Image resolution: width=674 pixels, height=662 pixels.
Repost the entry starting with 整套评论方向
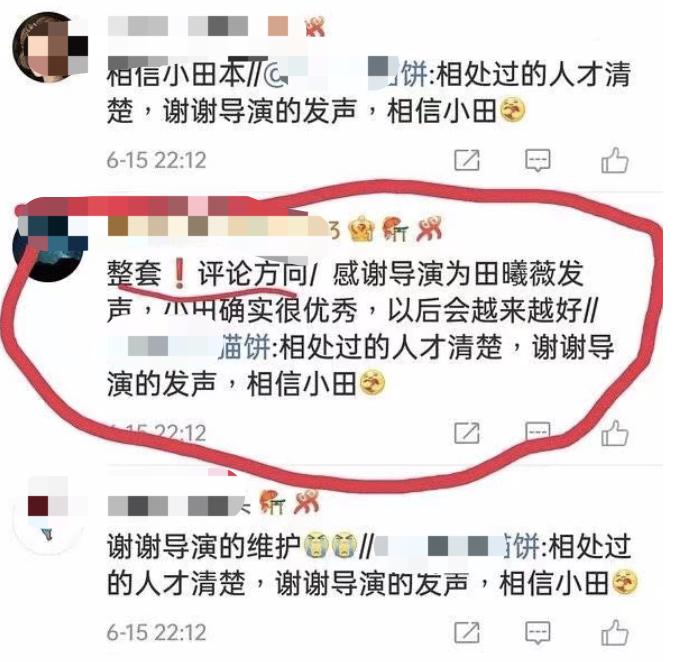[465, 433]
